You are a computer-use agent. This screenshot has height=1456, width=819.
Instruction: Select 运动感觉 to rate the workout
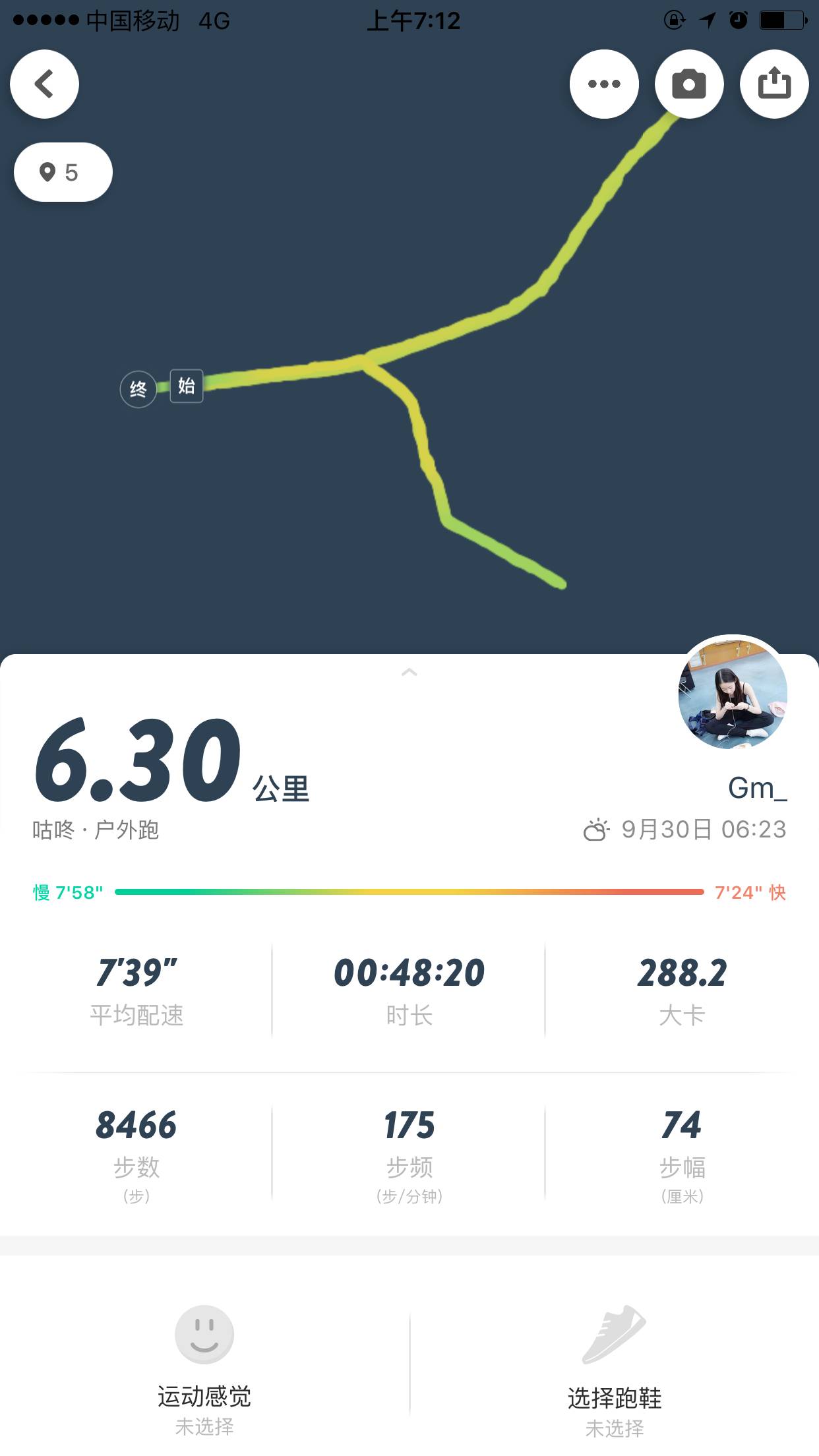click(204, 1365)
